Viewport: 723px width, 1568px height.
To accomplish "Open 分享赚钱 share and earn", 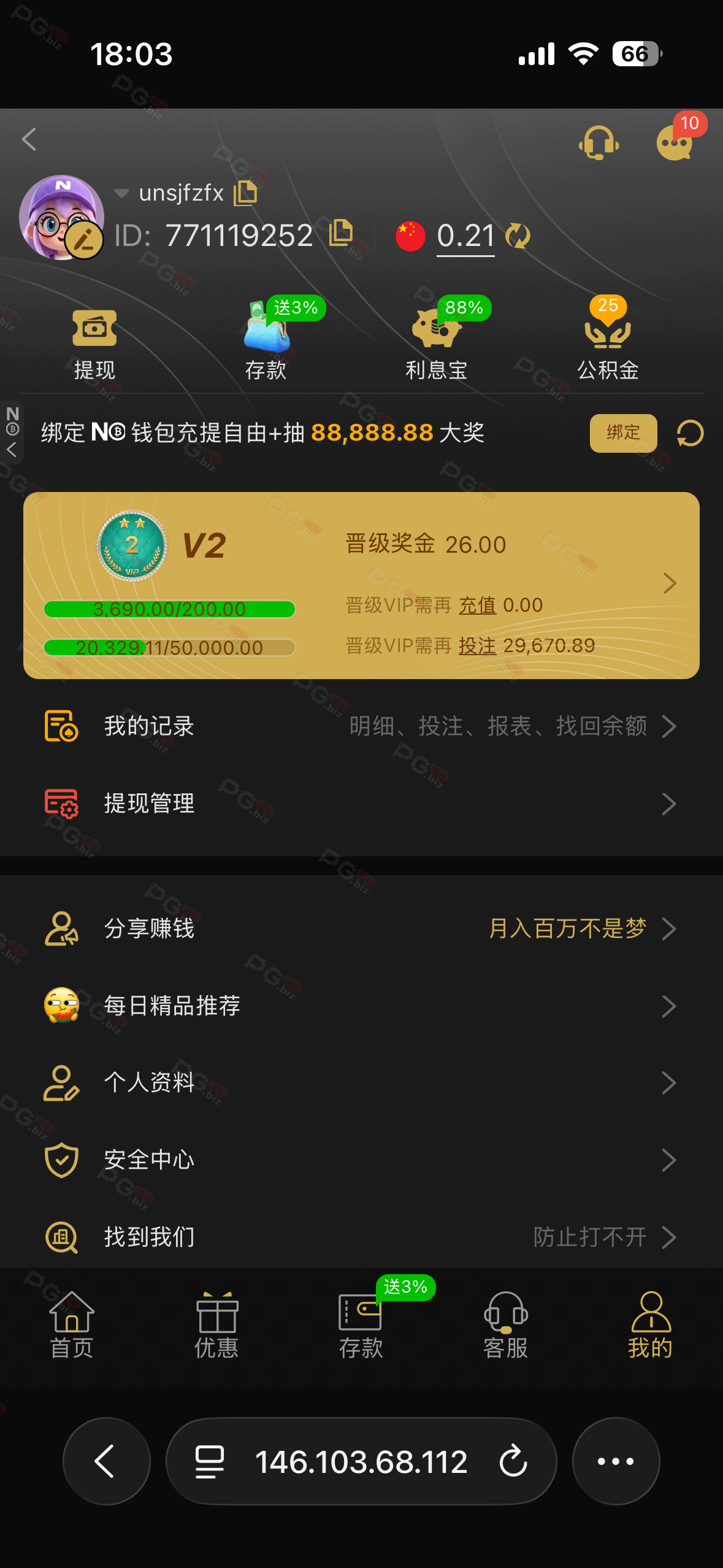I will [x=361, y=929].
